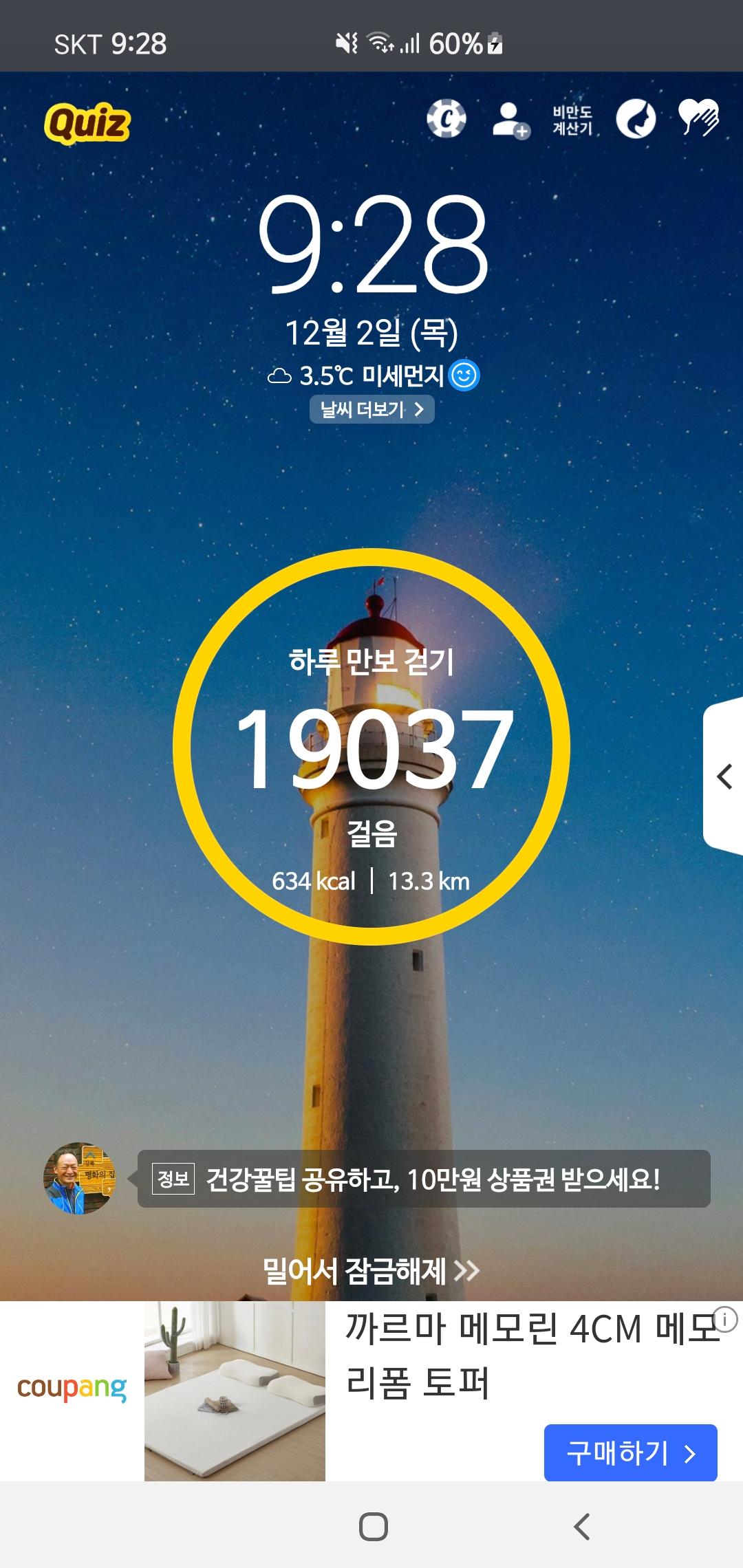This screenshot has width=743, height=1568.
Task: Open the 비만도 계산기 tool
Action: (x=572, y=120)
